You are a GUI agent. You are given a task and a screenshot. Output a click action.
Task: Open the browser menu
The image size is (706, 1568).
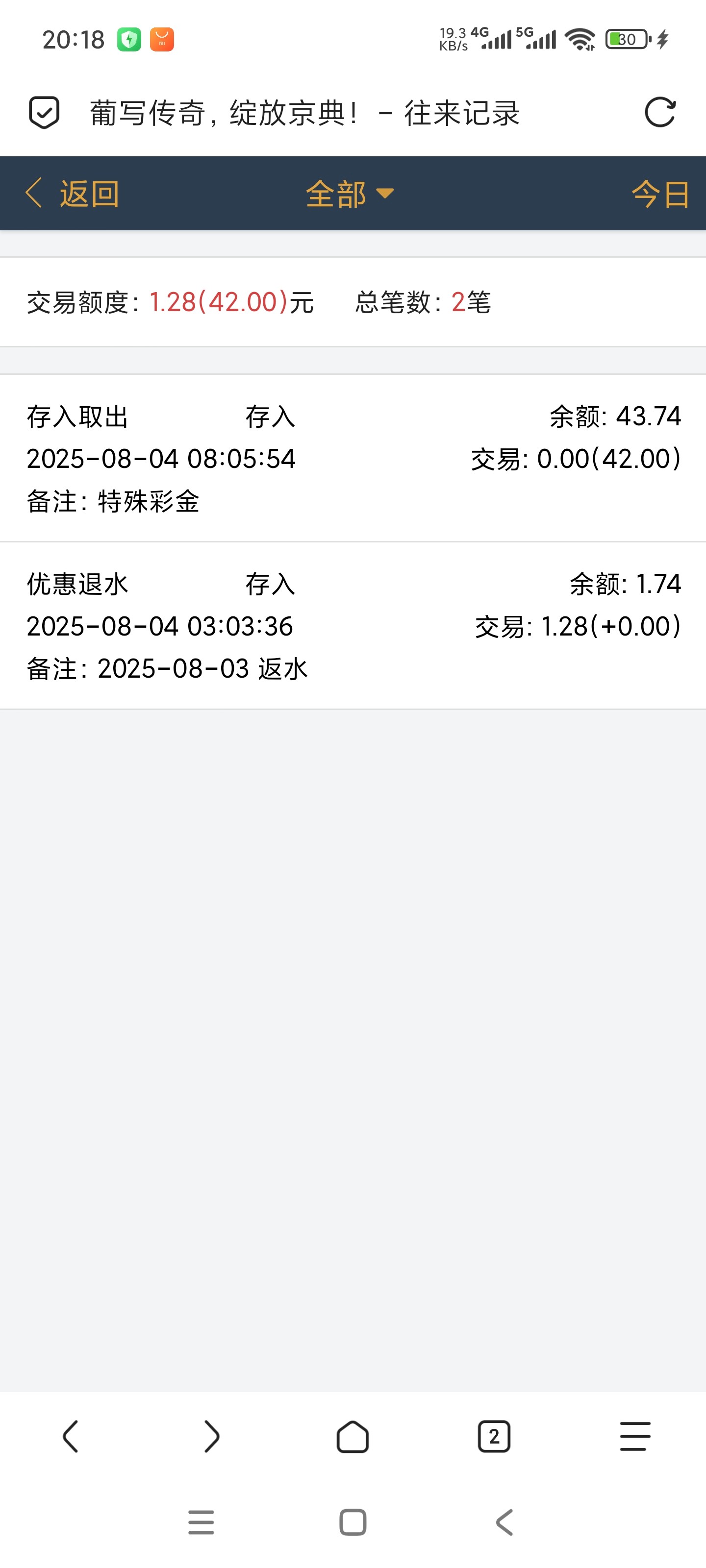tap(635, 1437)
